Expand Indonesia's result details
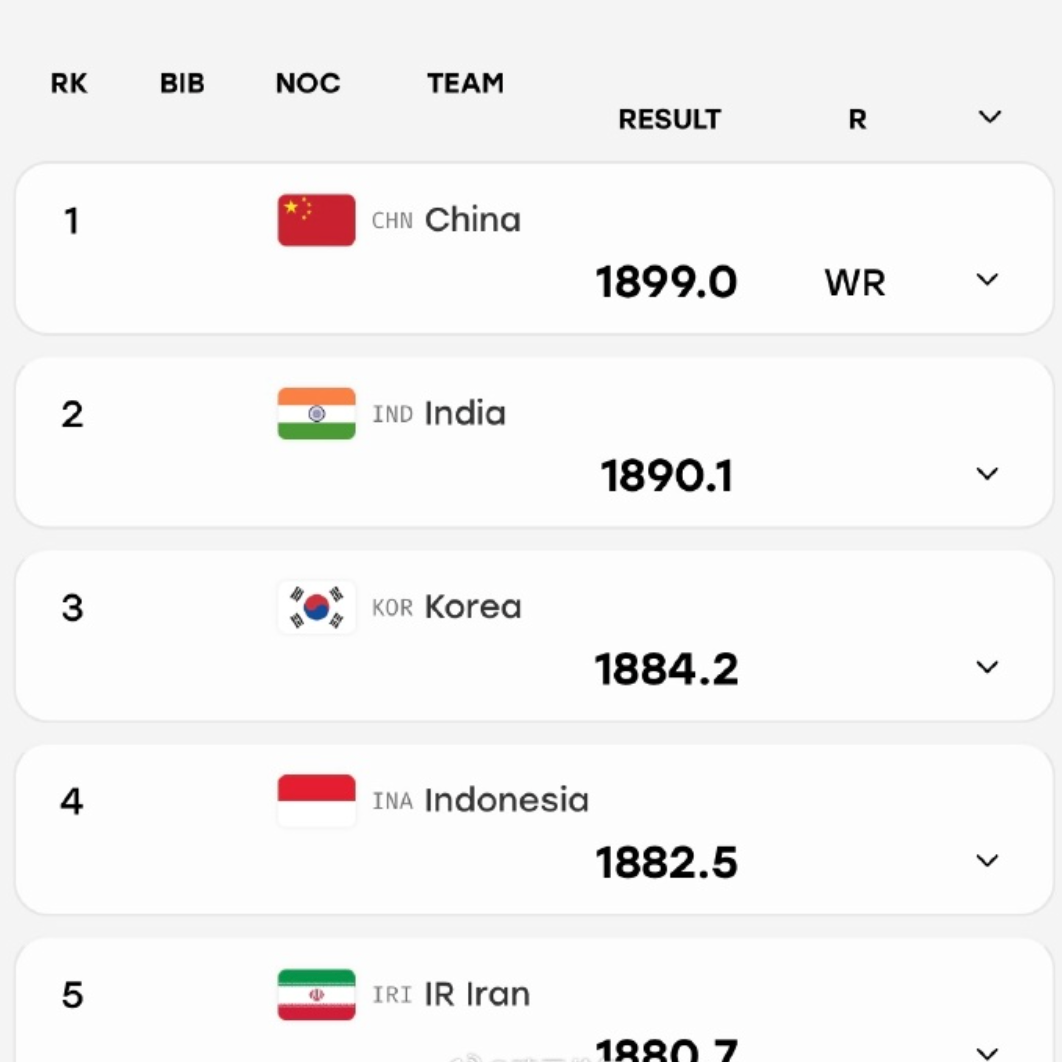This screenshot has height=1062, width=1062. click(987, 861)
